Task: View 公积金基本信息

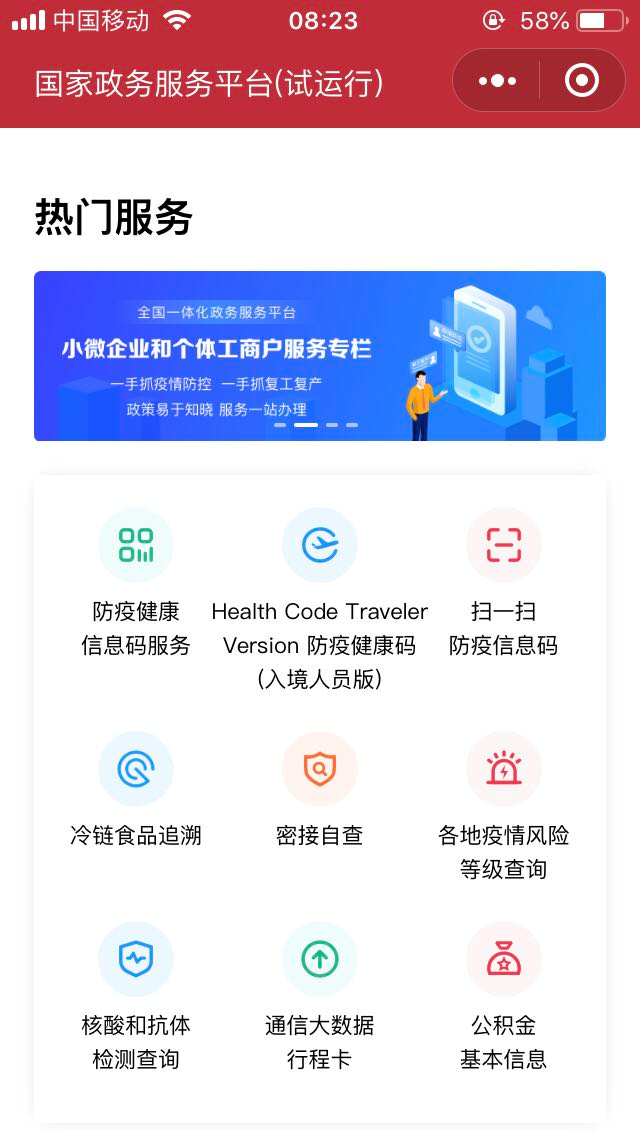Action: pos(503,960)
